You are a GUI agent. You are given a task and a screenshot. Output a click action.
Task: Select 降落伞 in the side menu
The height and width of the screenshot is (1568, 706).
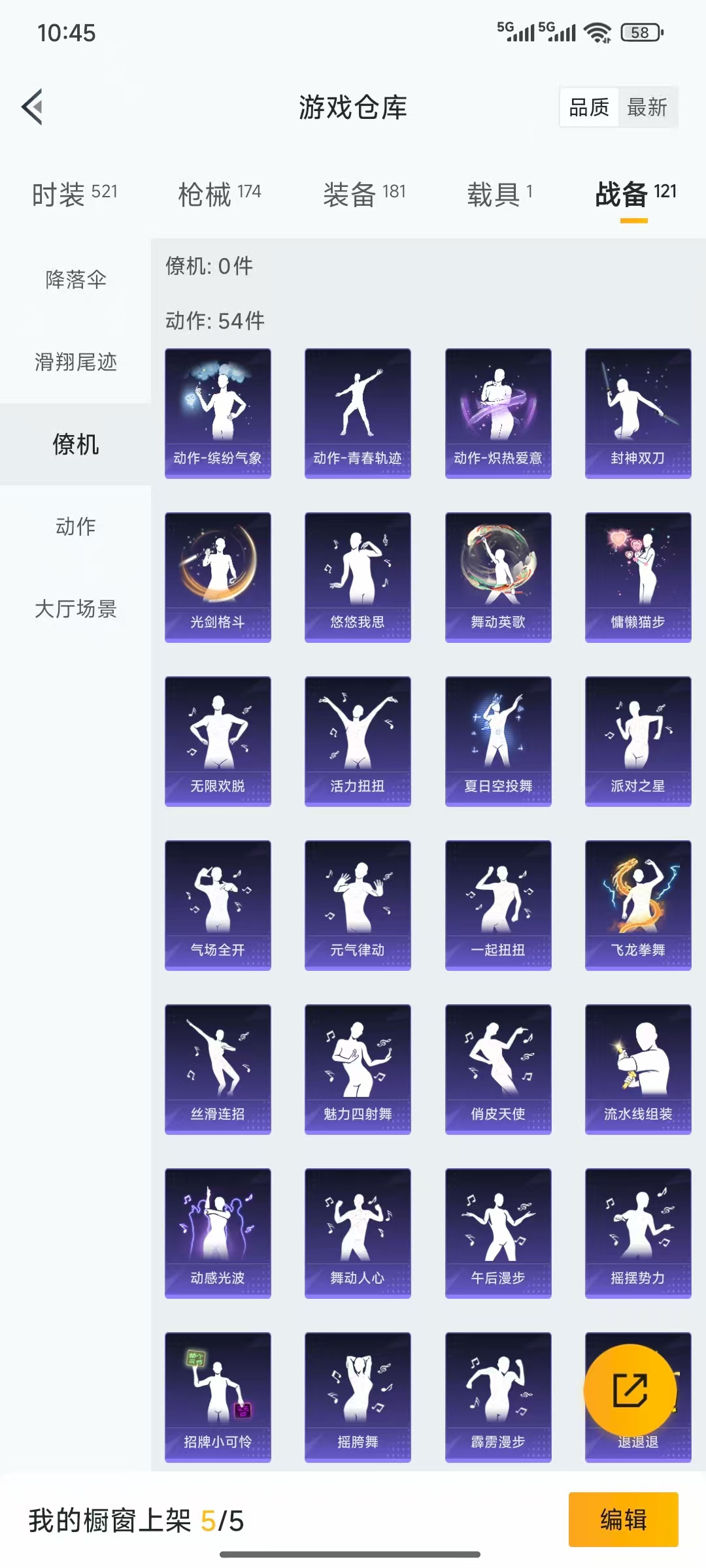75,280
